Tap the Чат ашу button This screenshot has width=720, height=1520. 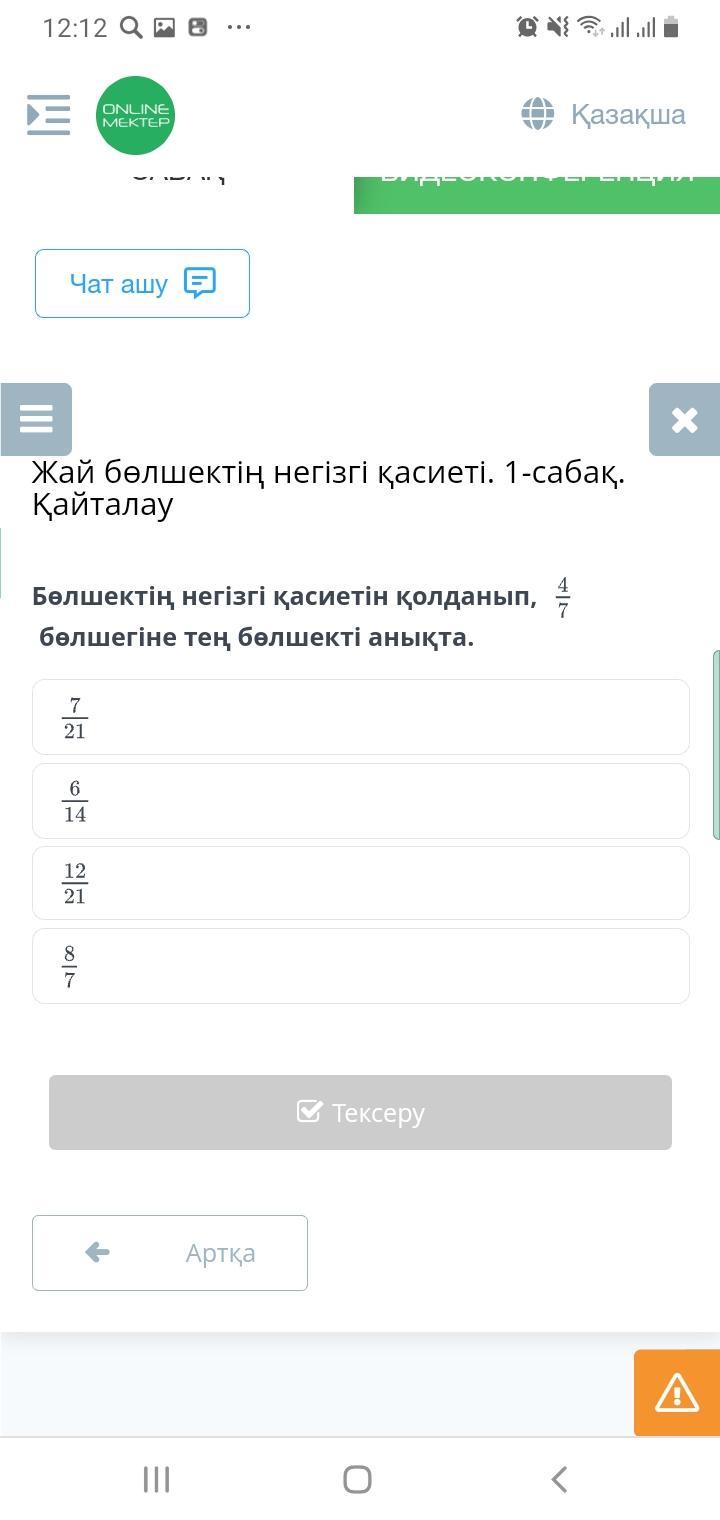tap(142, 284)
